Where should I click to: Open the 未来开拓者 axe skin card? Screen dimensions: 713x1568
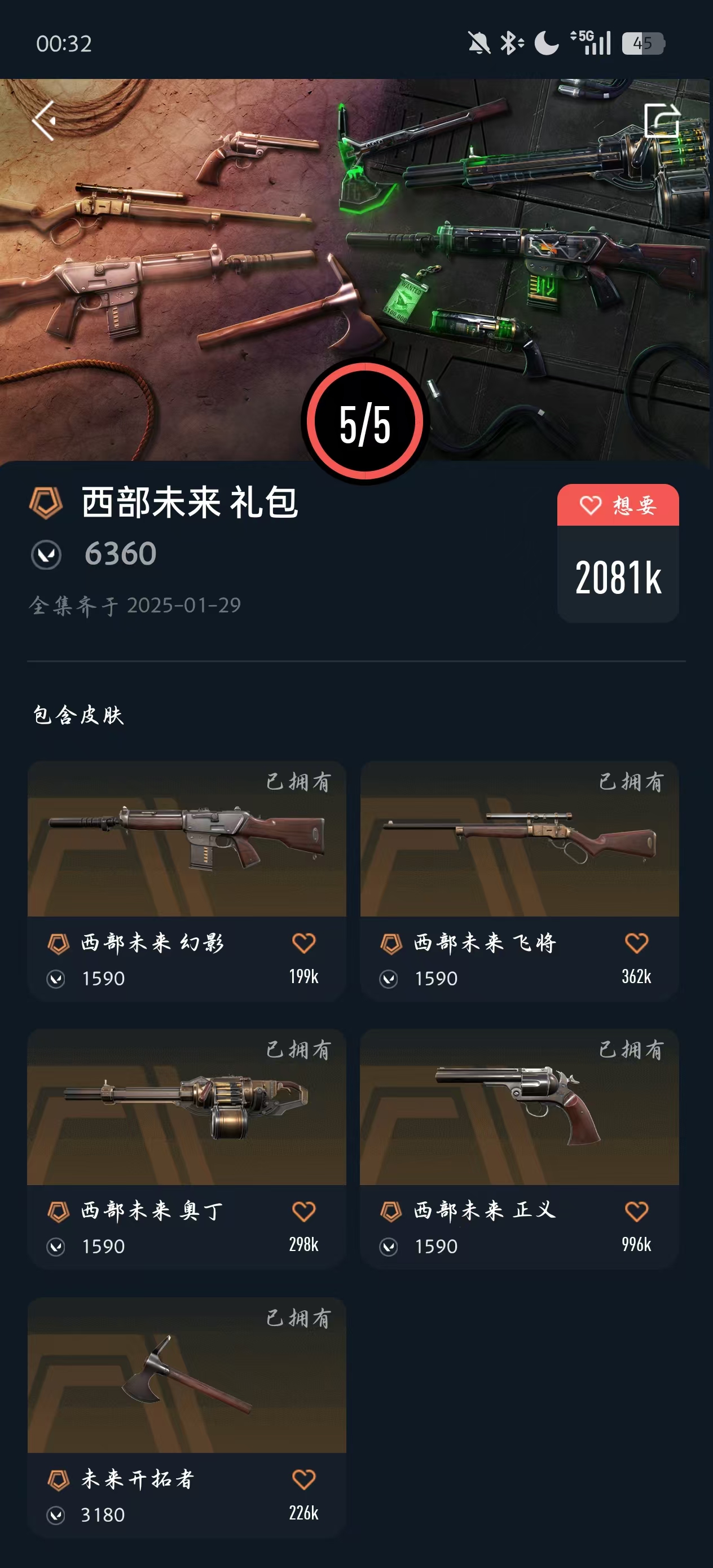coord(186,1377)
